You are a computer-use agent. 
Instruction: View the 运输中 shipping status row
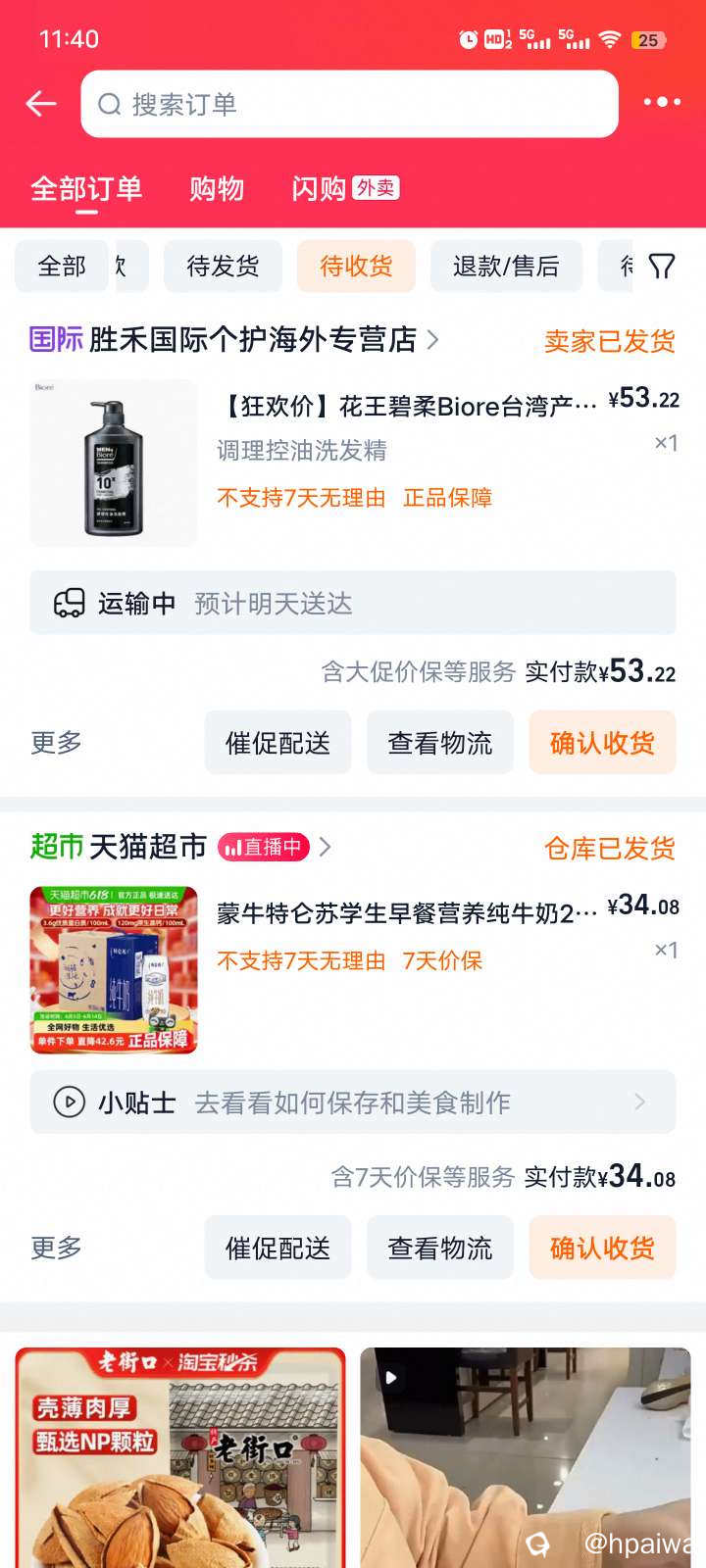[353, 603]
